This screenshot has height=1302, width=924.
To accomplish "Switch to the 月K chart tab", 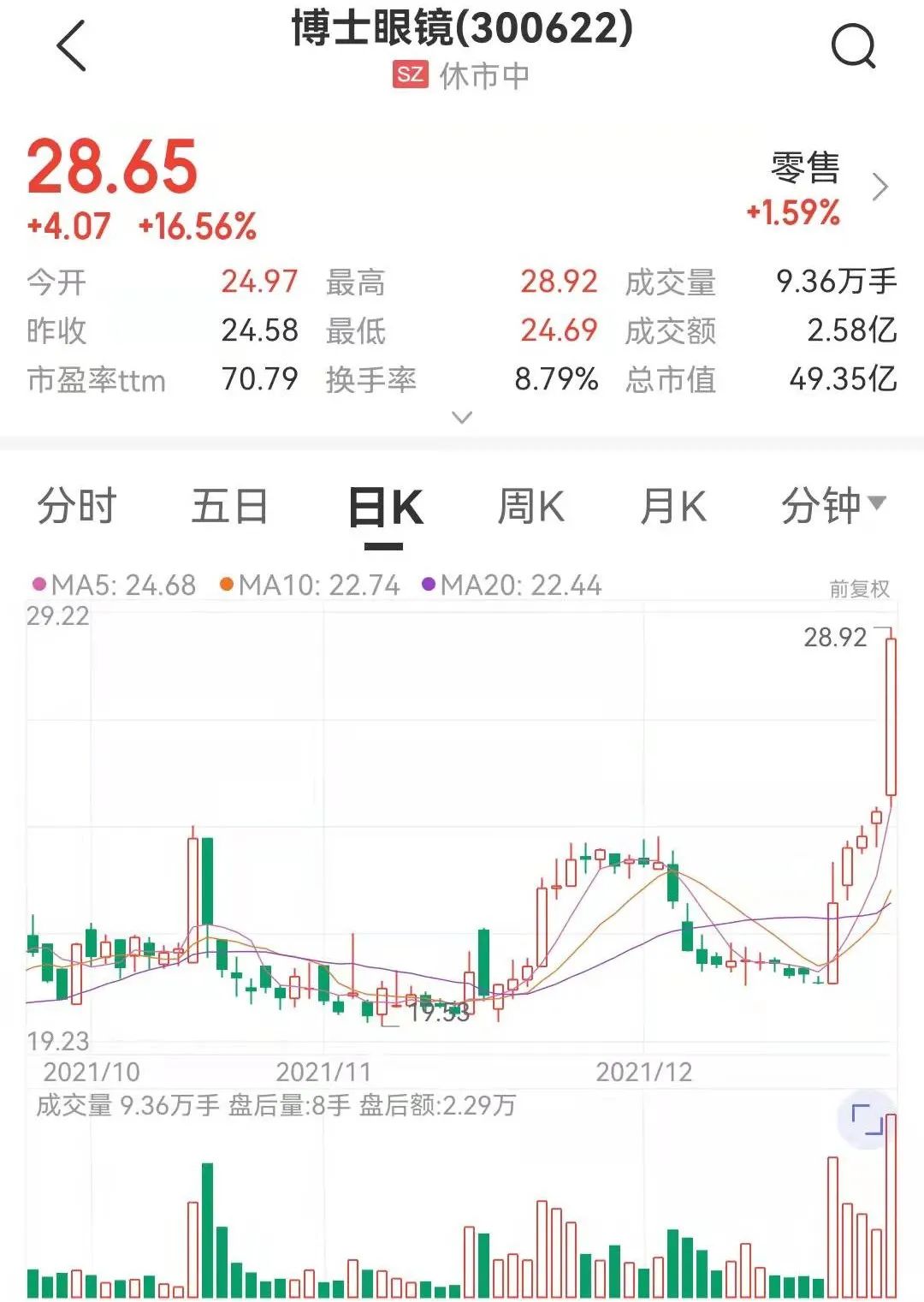I will point(673,506).
